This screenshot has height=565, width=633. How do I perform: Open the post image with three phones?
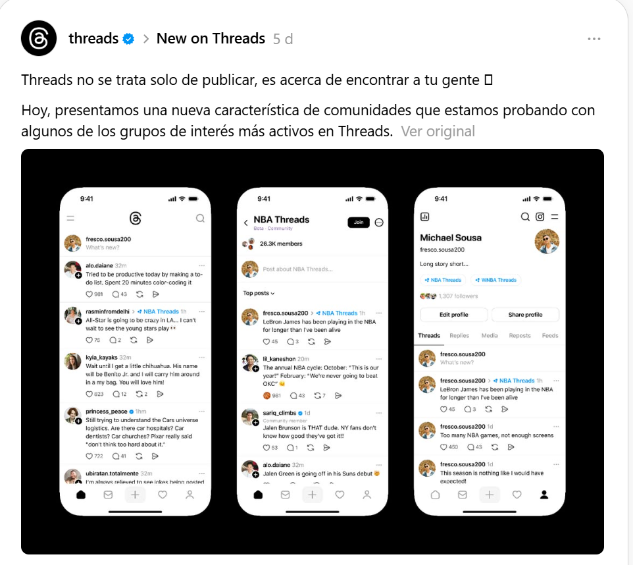tap(312, 350)
